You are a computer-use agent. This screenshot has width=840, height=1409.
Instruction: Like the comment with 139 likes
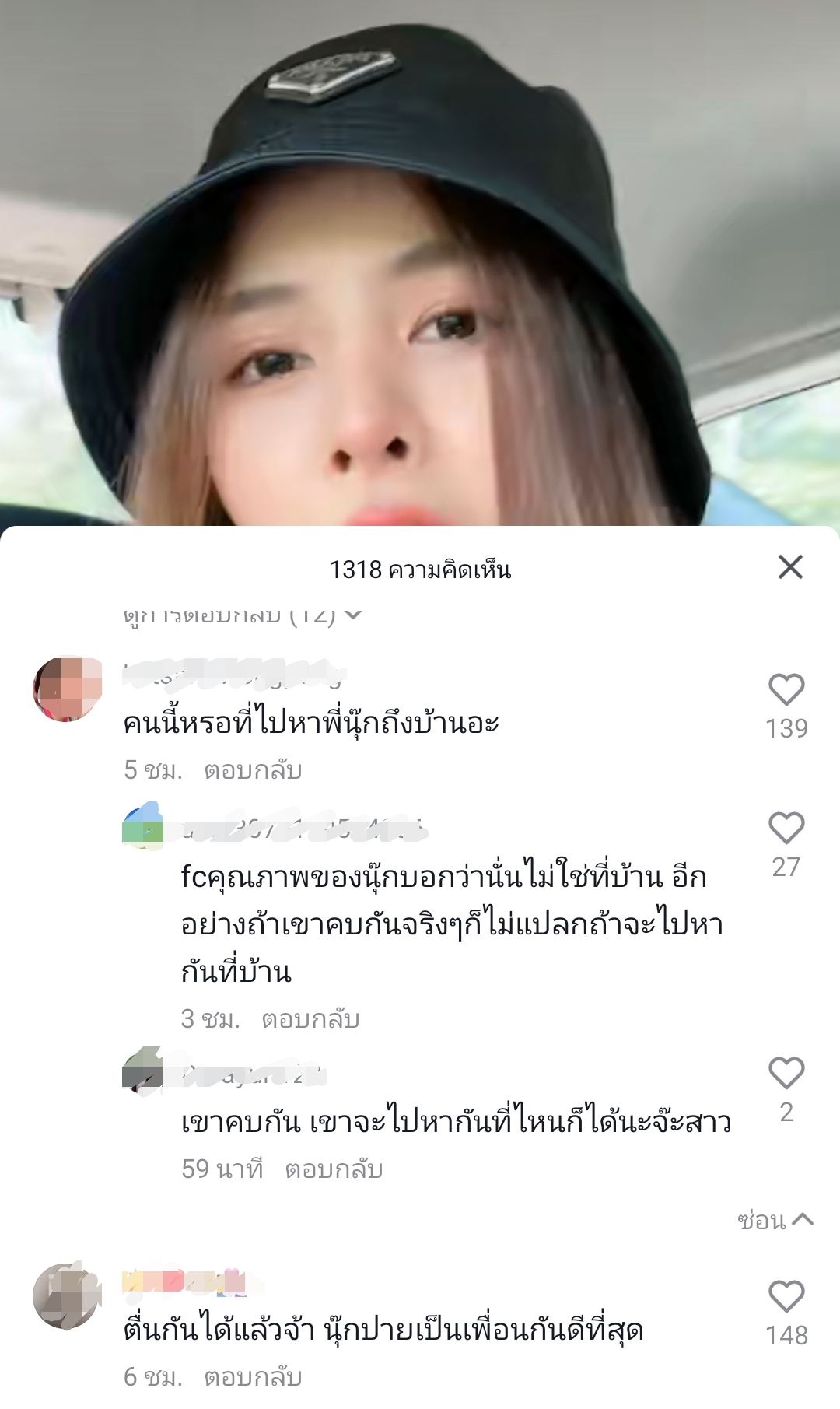click(x=786, y=690)
